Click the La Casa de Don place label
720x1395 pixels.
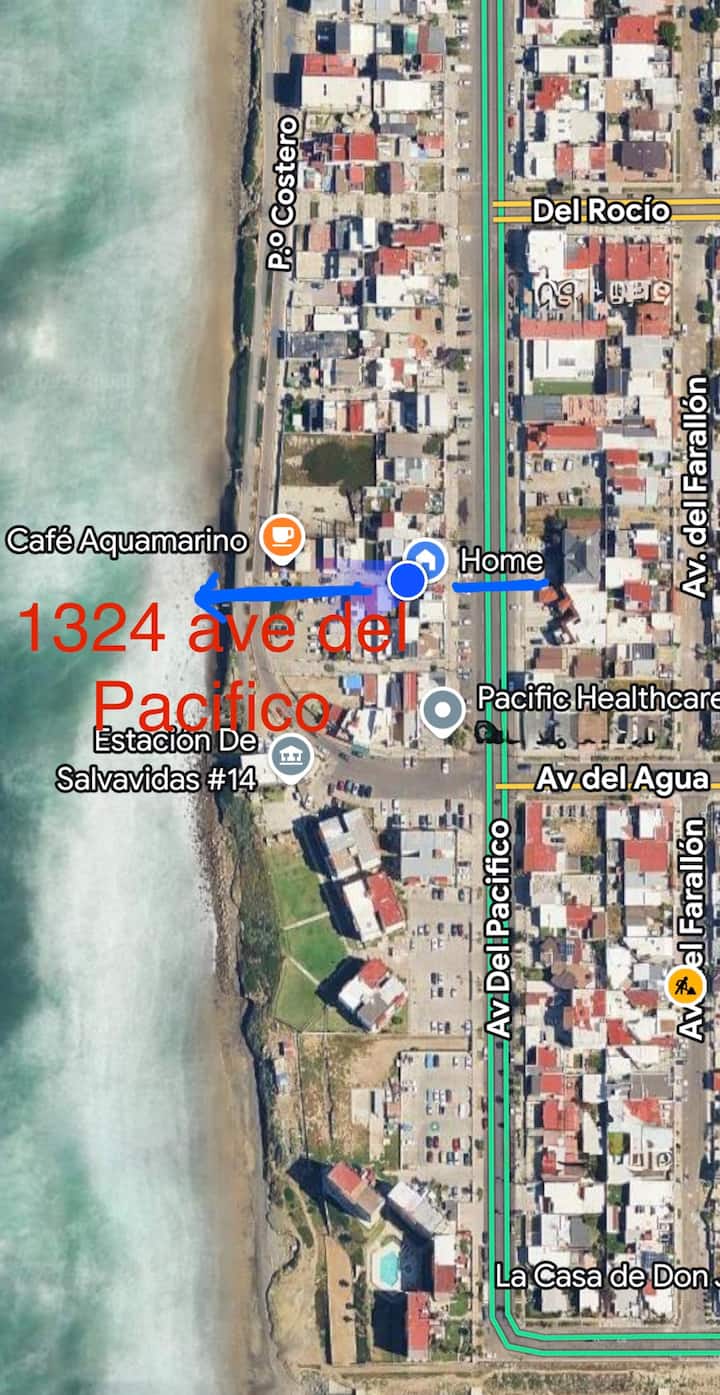pyautogui.click(x=601, y=1276)
